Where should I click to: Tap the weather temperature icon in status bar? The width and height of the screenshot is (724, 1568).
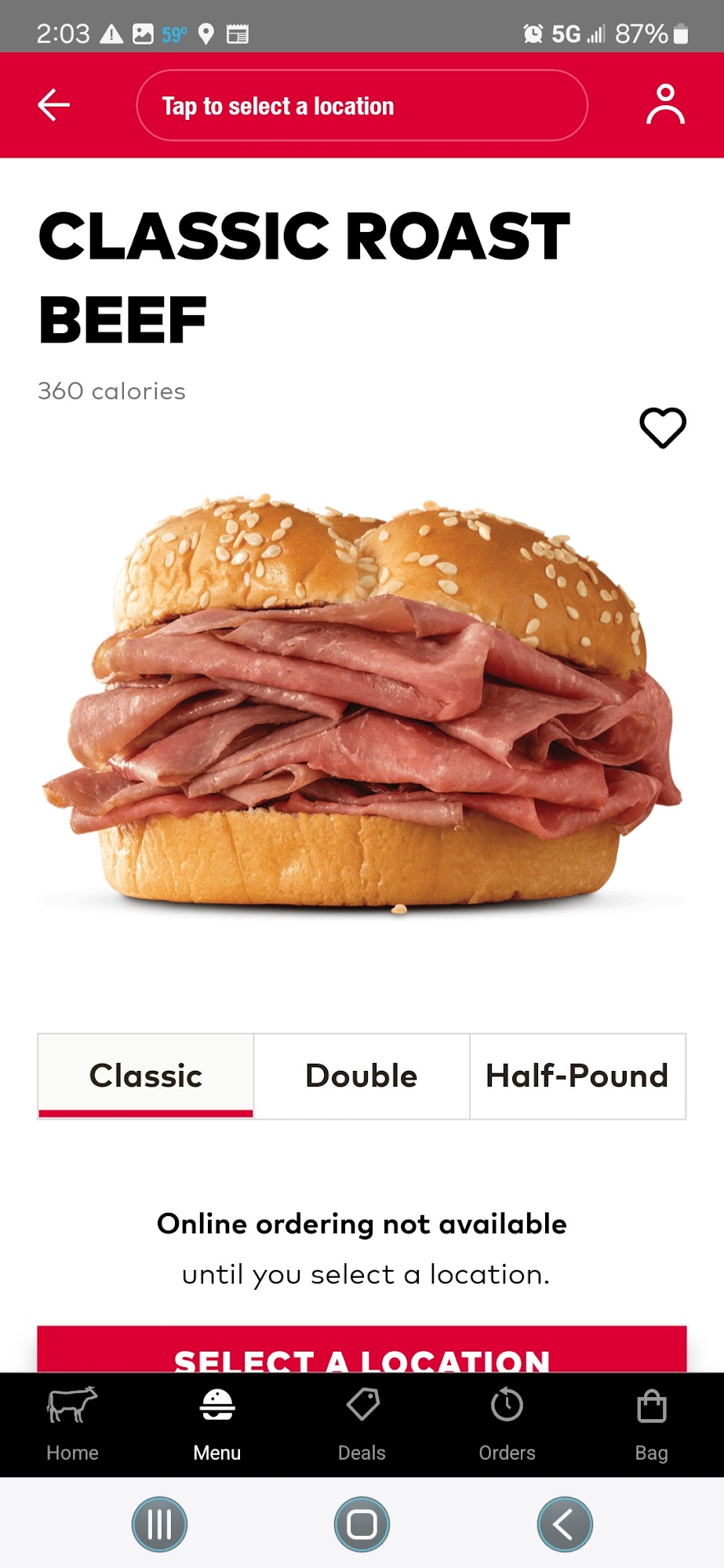[x=174, y=34]
